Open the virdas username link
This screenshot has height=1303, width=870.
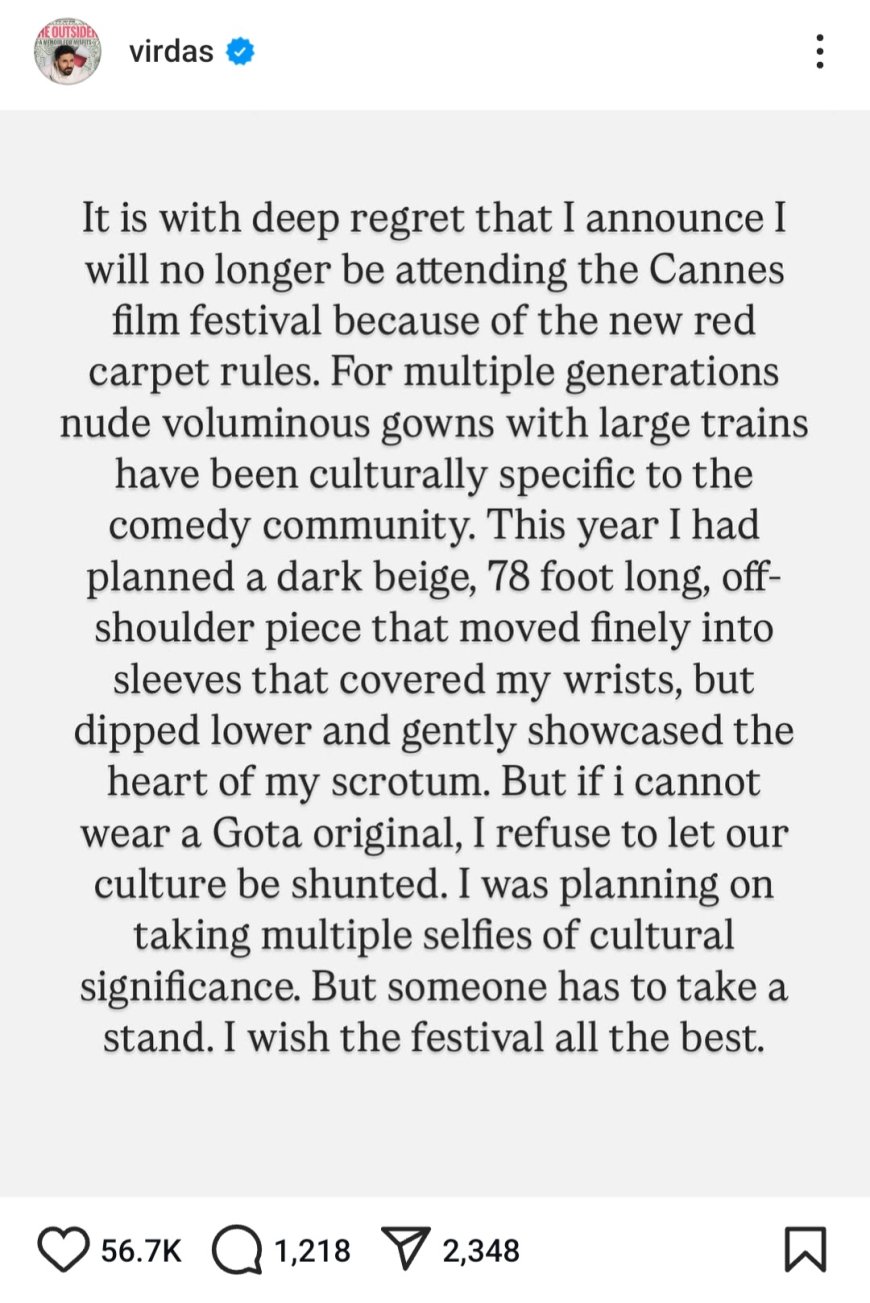(171, 51)
